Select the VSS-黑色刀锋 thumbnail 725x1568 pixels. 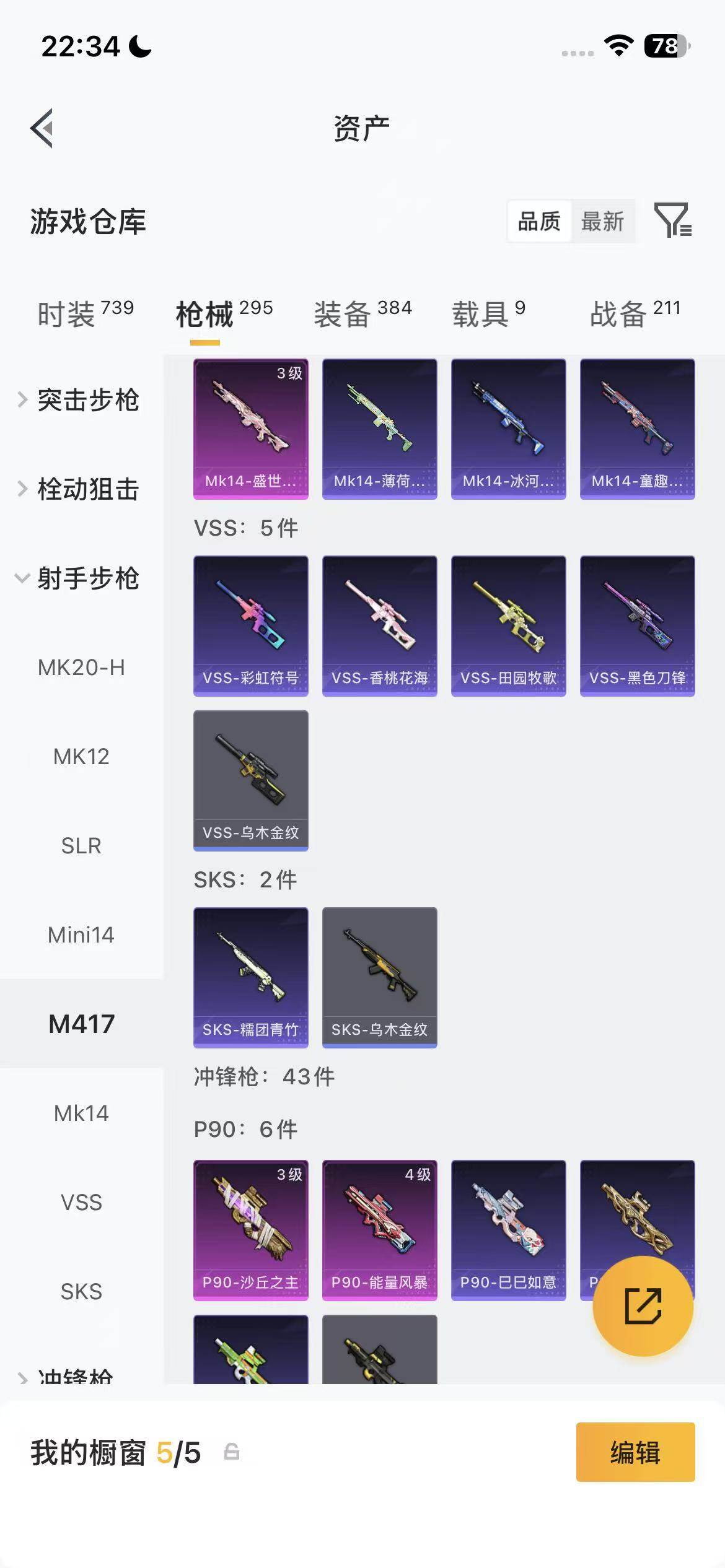[637, 625]
